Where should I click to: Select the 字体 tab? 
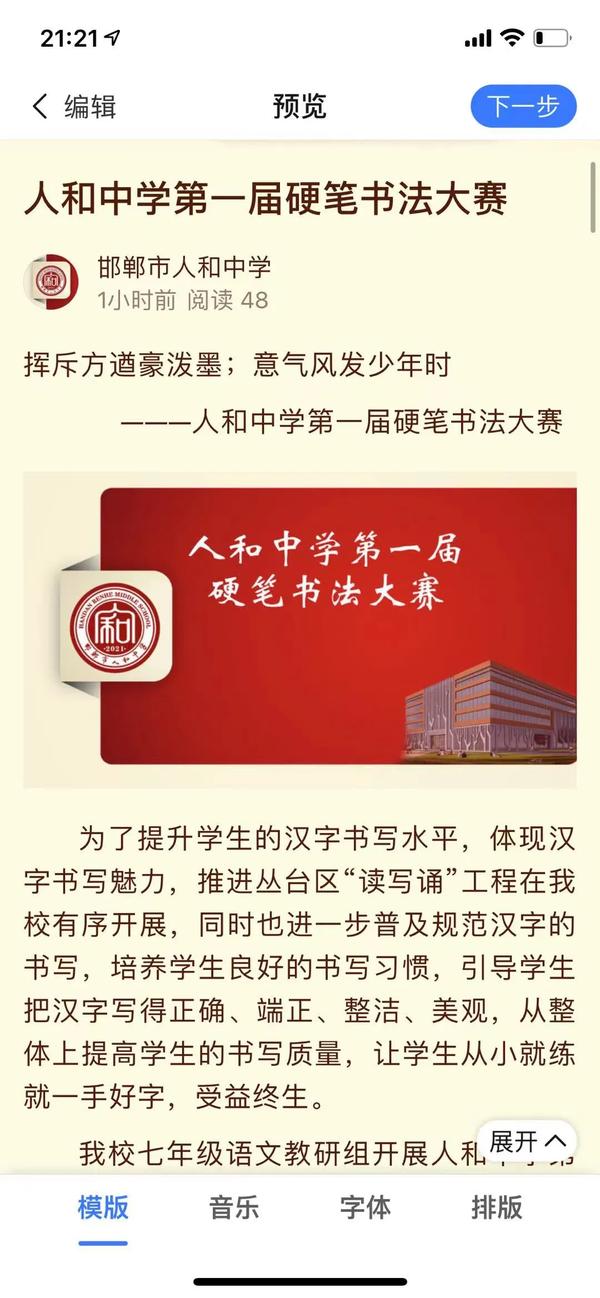pos(365,1207)
